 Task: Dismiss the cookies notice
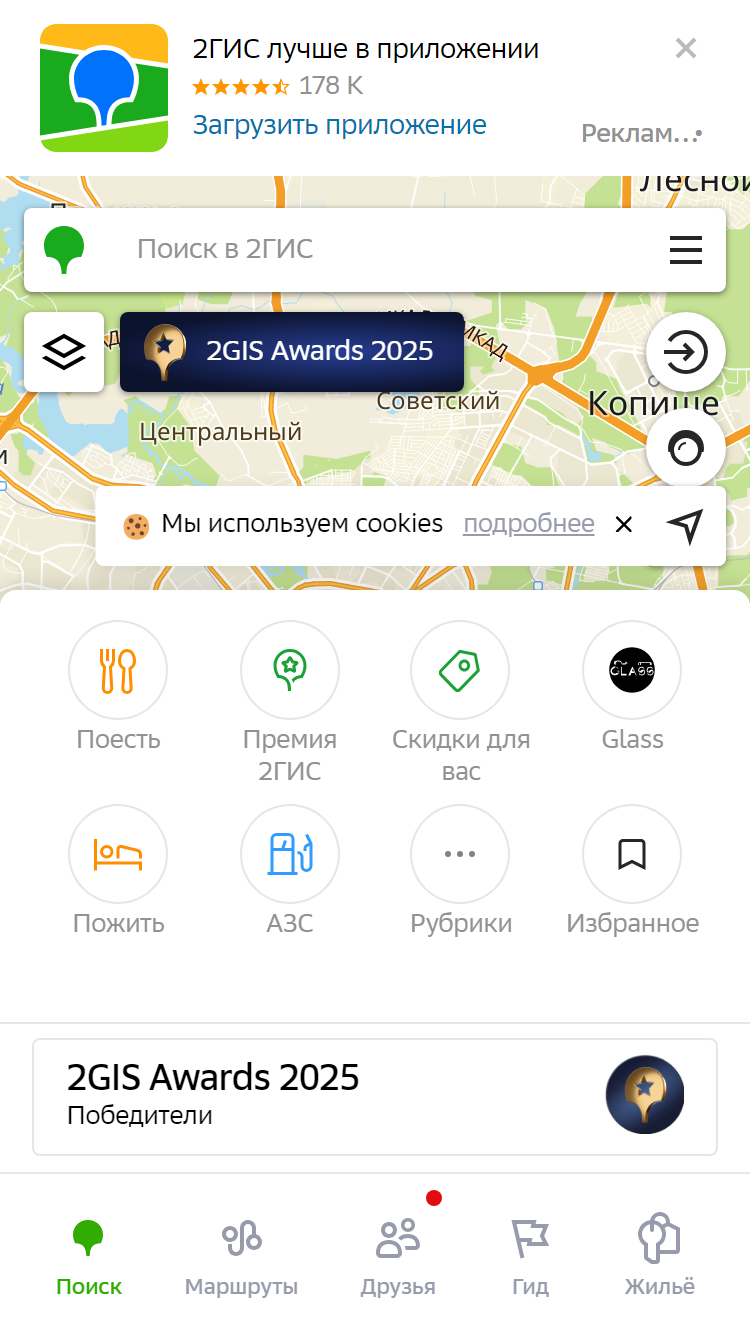coord(624,524)
